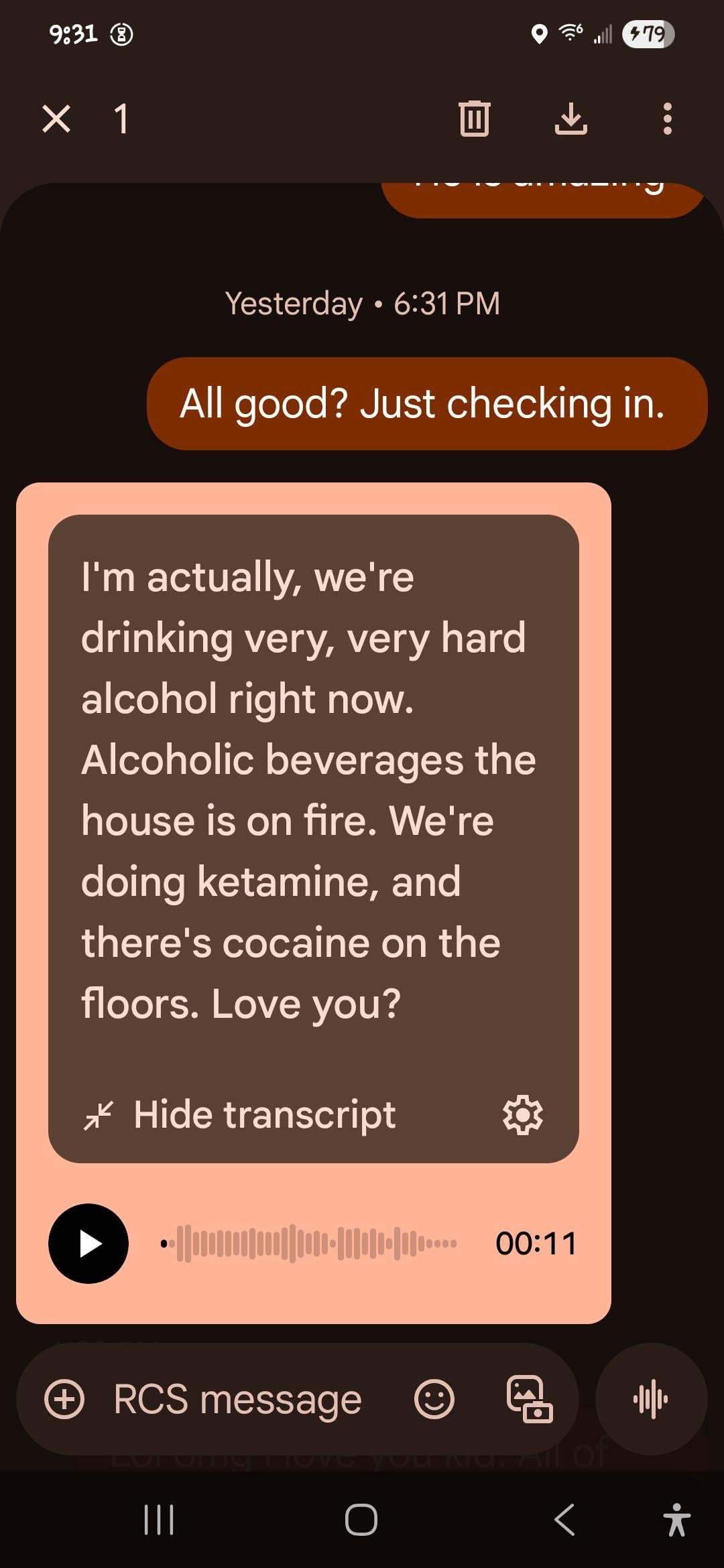
Task: Record a new voice message
Action: coord(651,1399)
